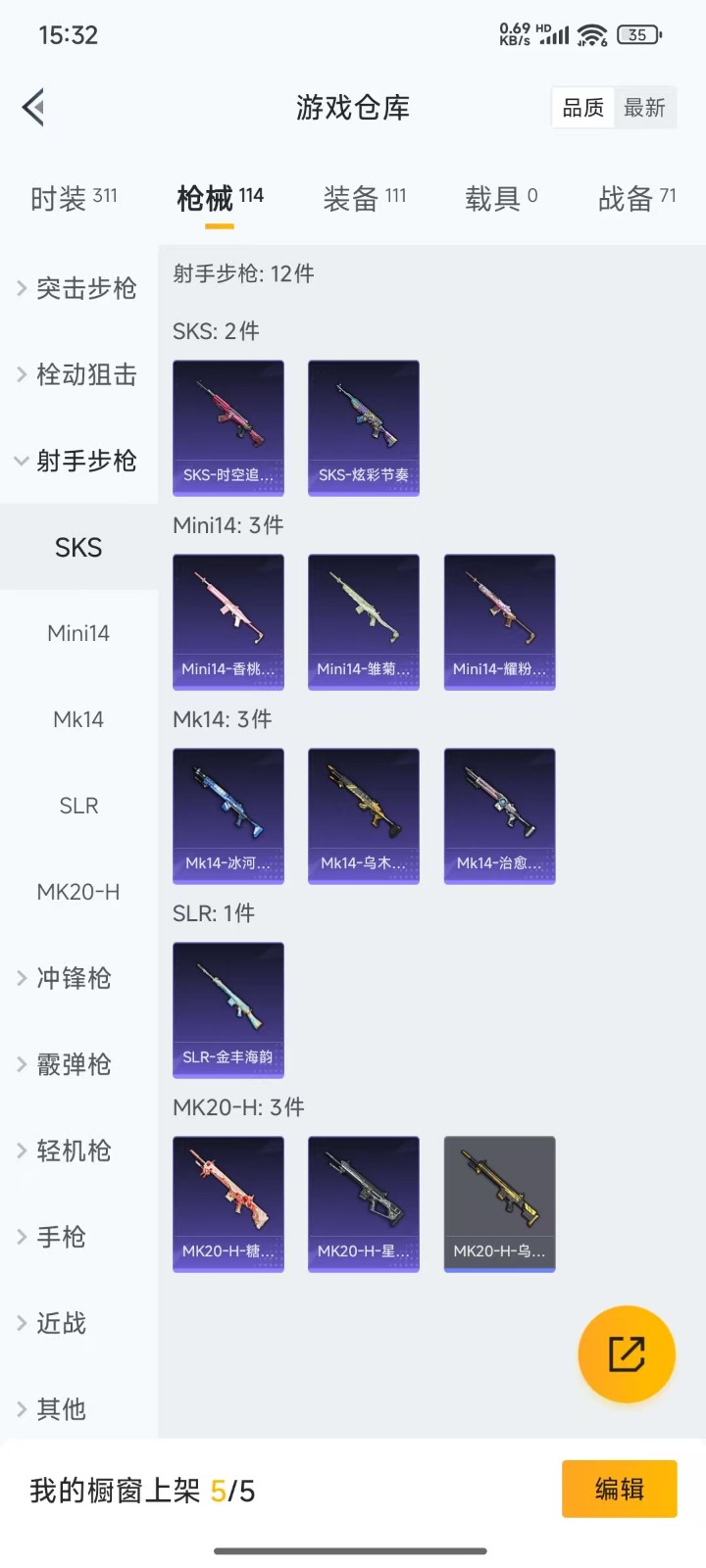Select MK20-H in the sidebar
The image size is (706, 1568).
pyautogui.click(x=78, y=892)
